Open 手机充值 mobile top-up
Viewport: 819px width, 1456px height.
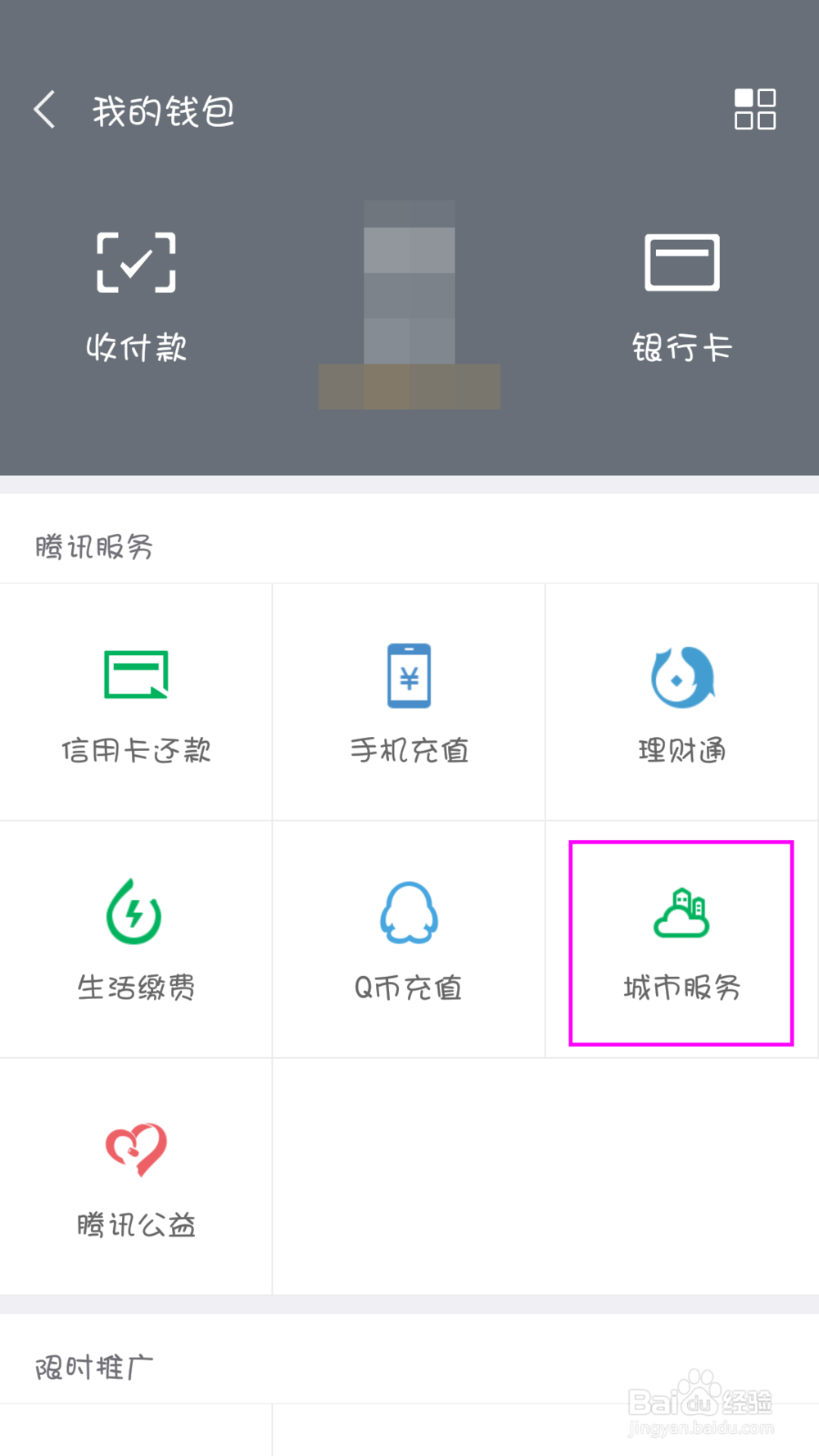[409, 702]
